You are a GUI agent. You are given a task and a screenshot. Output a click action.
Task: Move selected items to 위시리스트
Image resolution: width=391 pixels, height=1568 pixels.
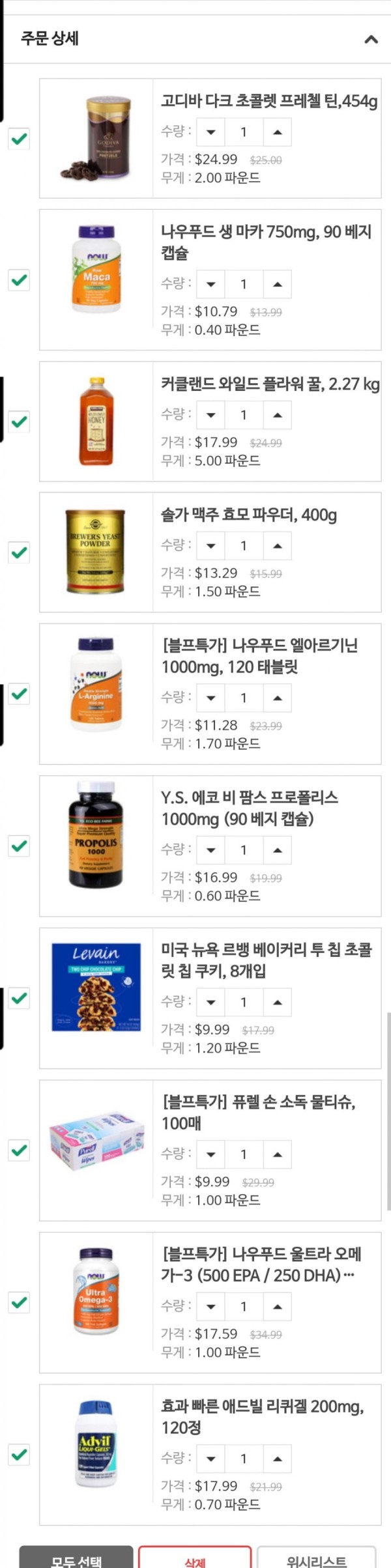(x=316, y=1559)
